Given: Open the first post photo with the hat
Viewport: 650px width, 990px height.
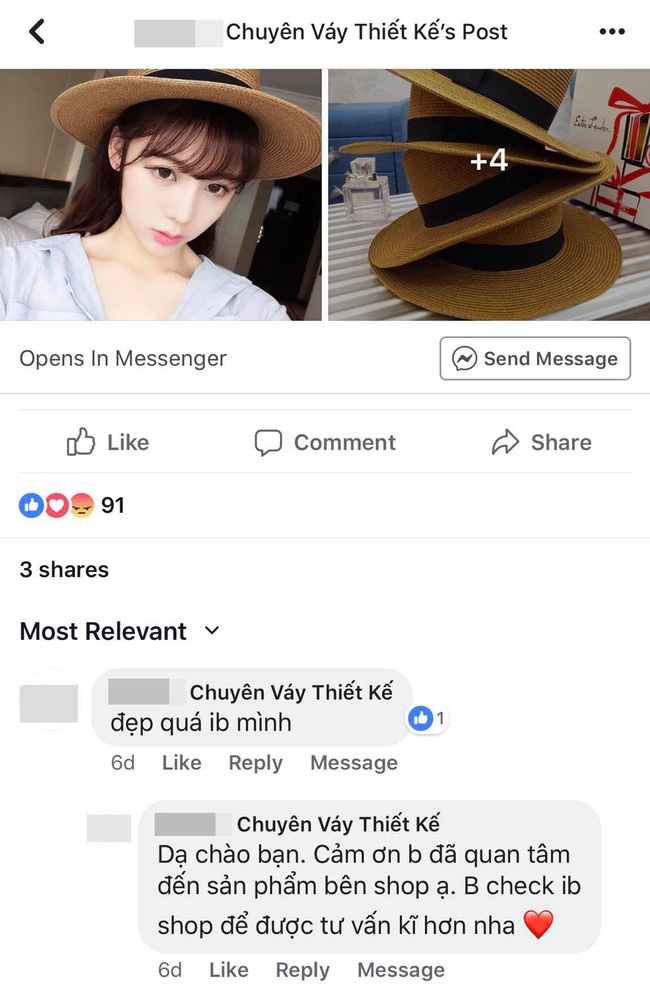Looking at the screenshot, I should 161,195.
